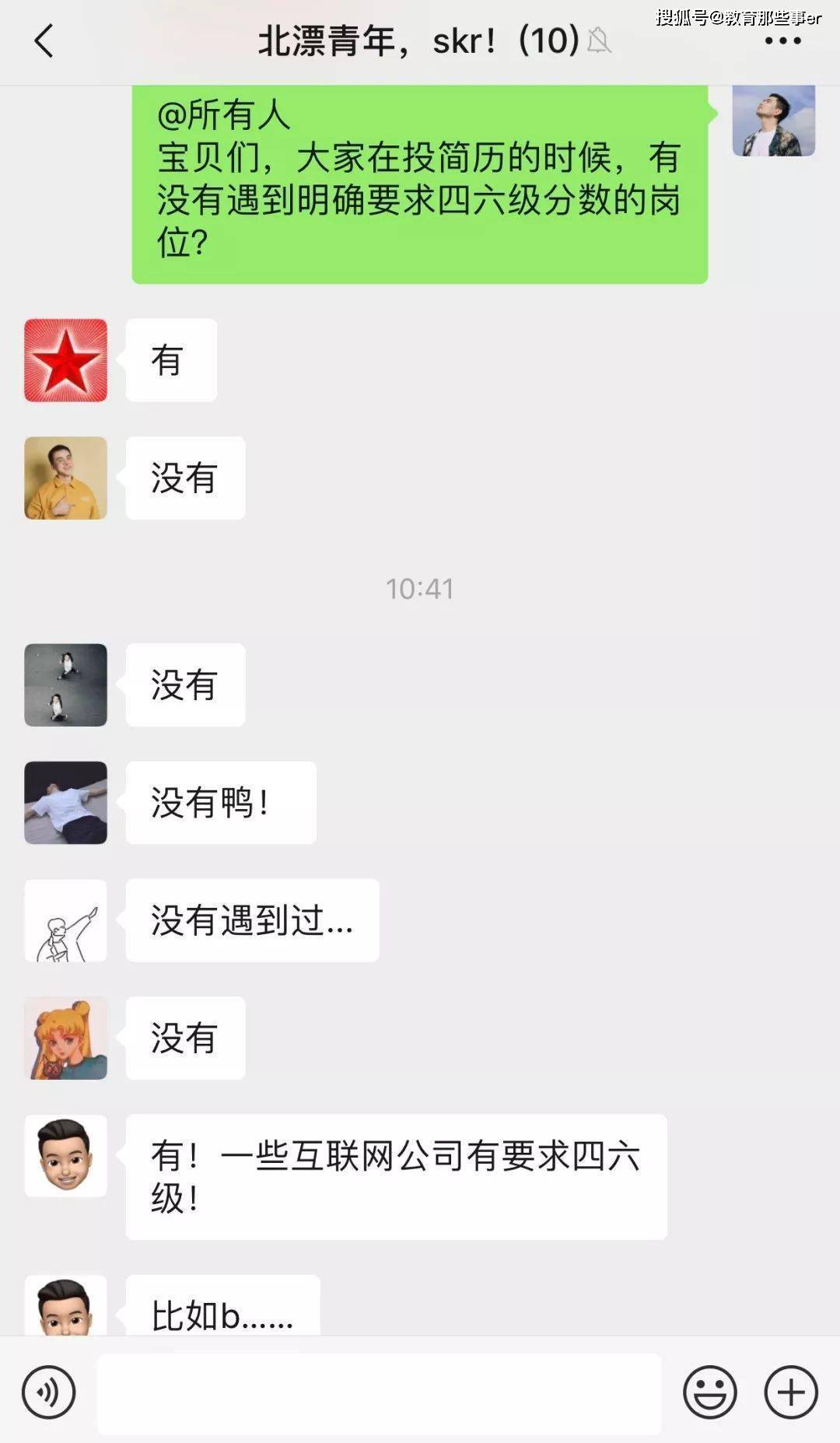
Task: Switch to voice message input
Action: click(x=49, y=1392)
